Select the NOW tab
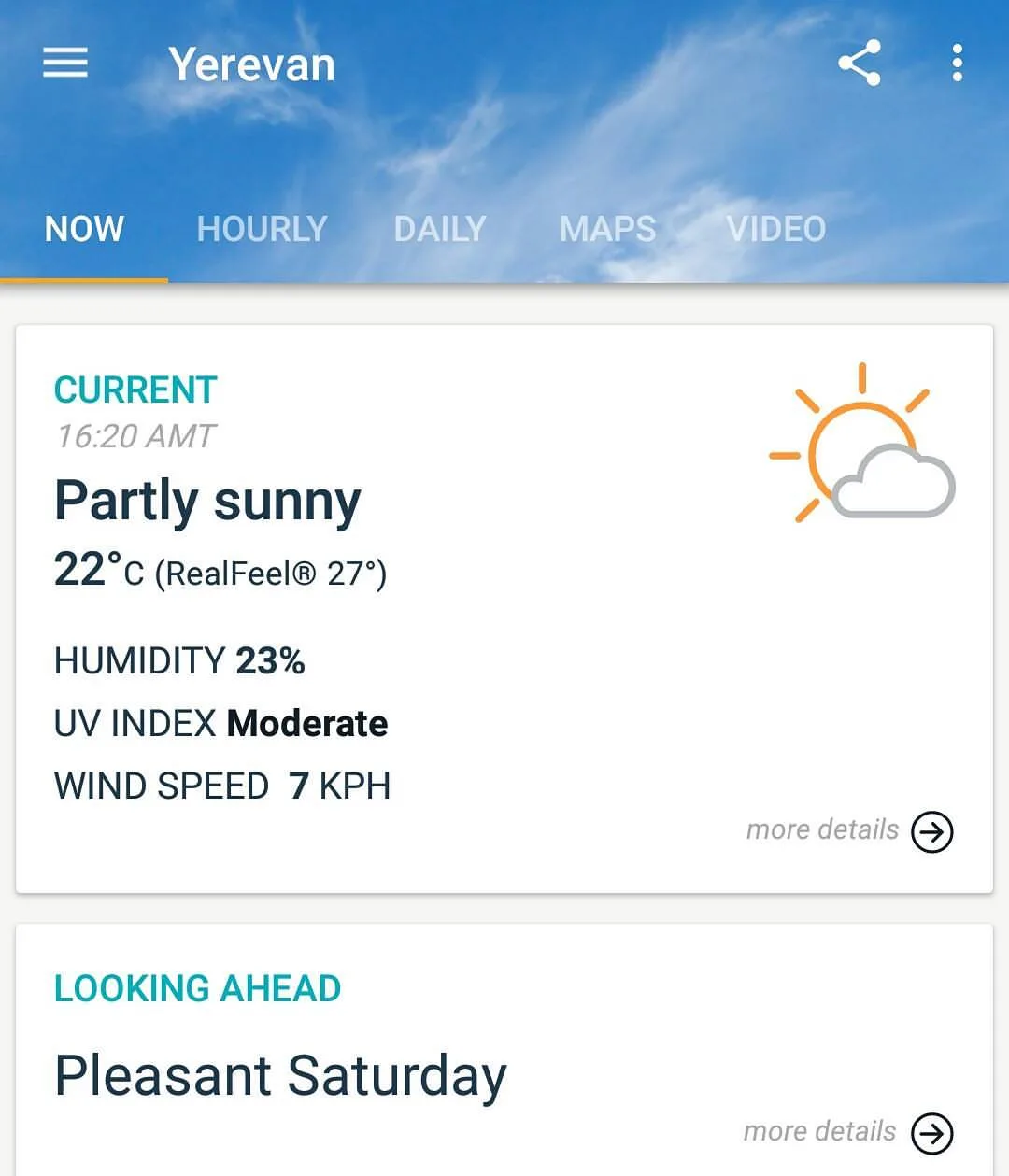 [84, 229]
